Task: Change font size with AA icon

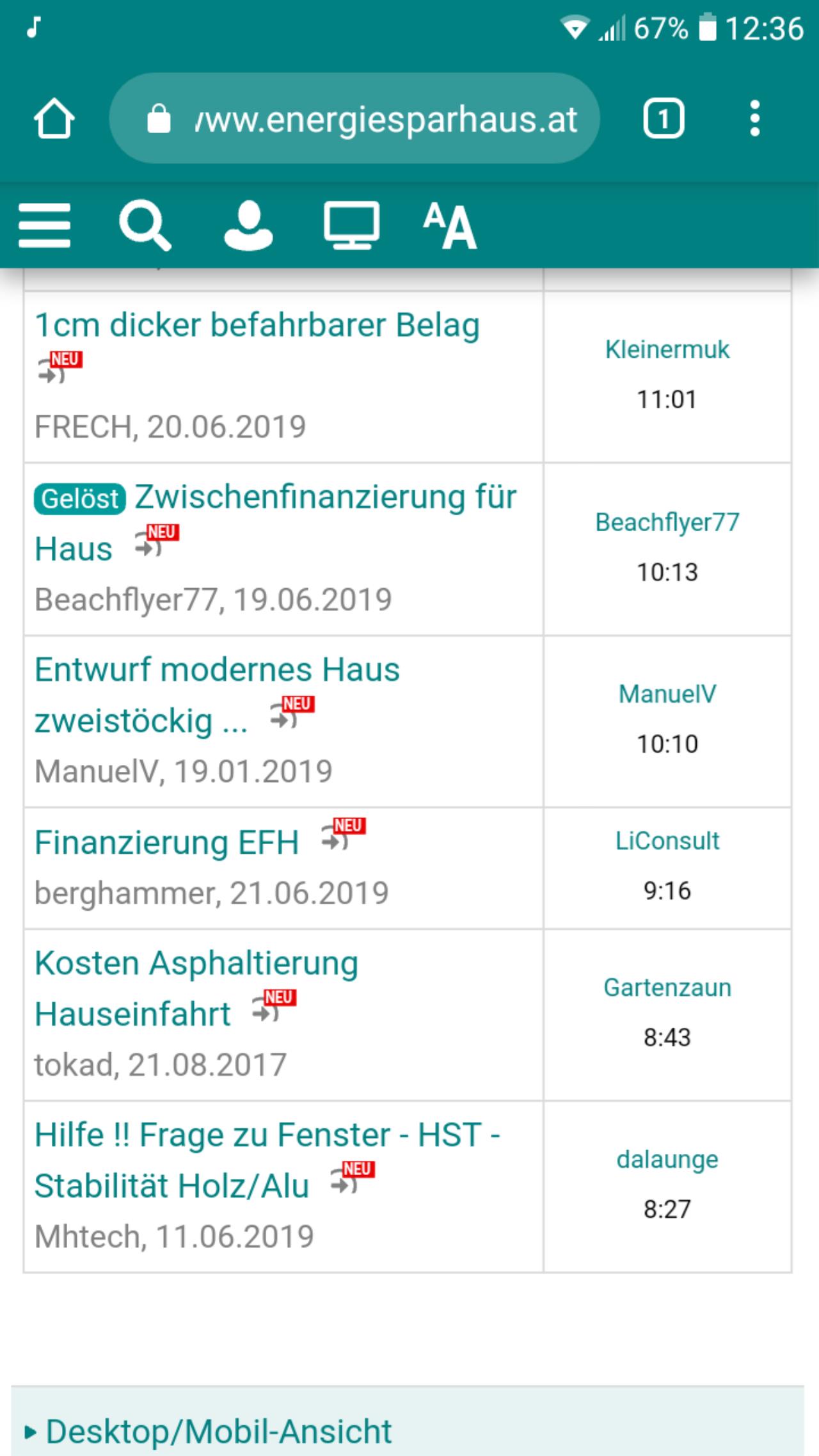Action: pyautogui.click(x=450, y=225)
